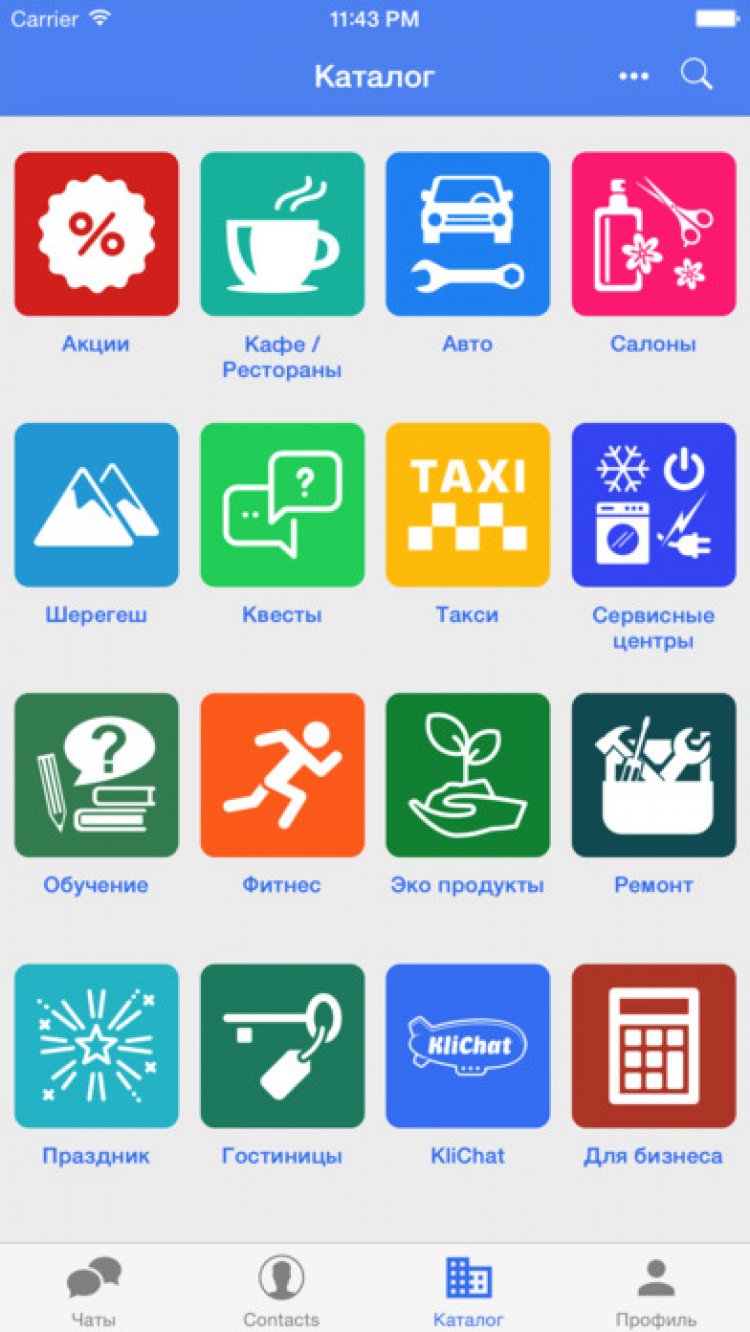Switch to the Contacts tab
This screenshot has width=750, height=1332.
[x=281, y=1290]
